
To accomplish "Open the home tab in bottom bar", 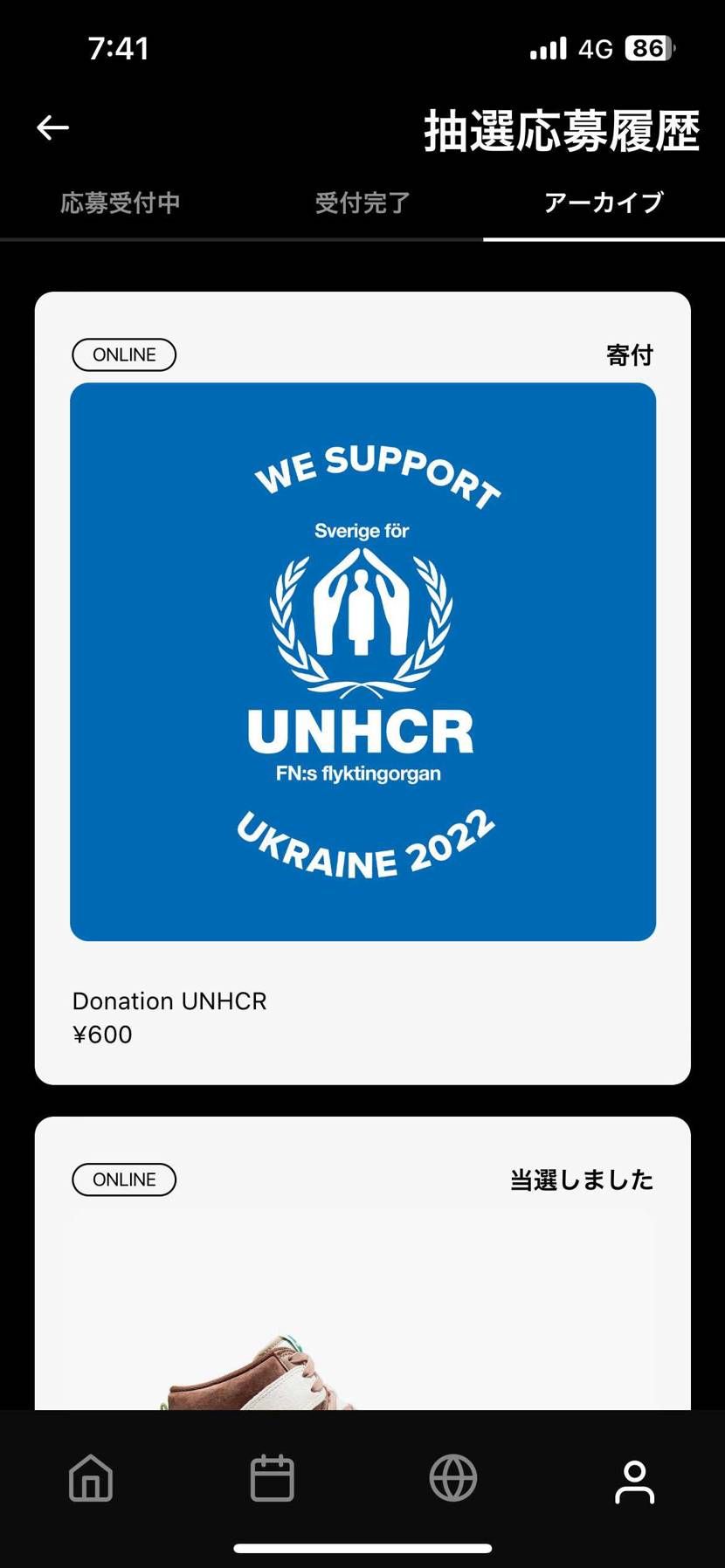I will 91,1479.
